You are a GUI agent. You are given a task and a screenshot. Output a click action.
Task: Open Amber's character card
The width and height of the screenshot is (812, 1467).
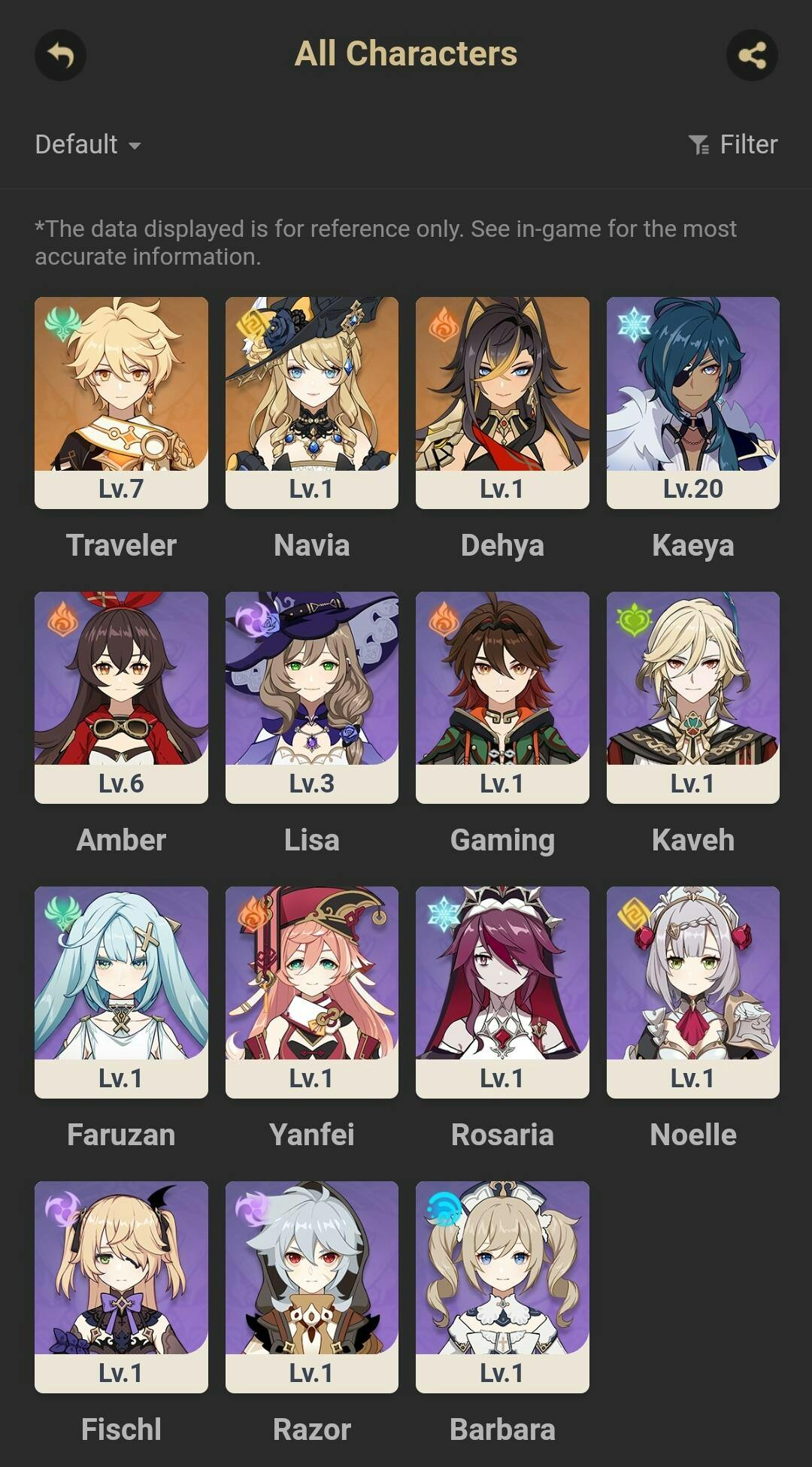point(121,698)
